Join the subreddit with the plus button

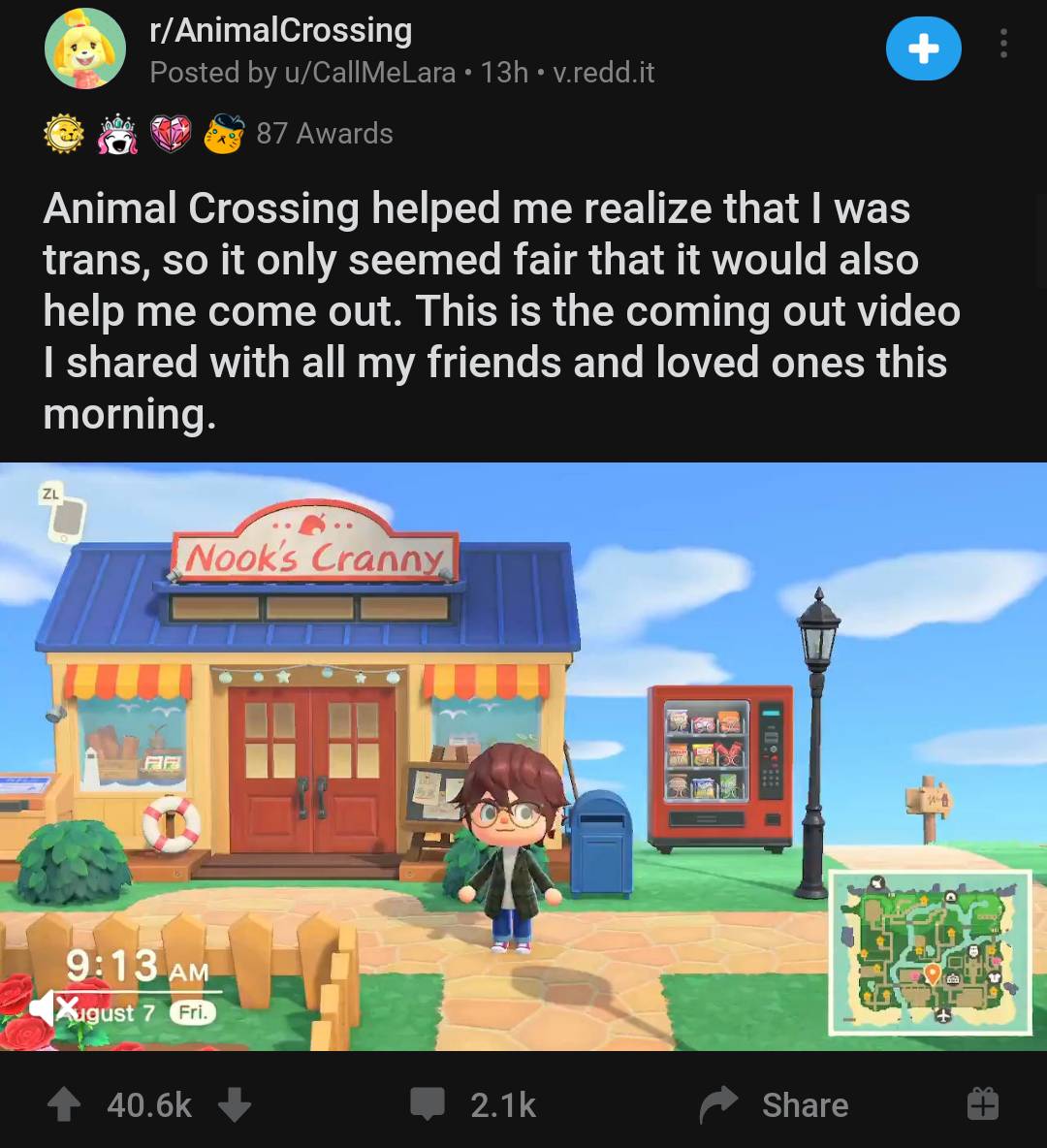pos(923,48)
